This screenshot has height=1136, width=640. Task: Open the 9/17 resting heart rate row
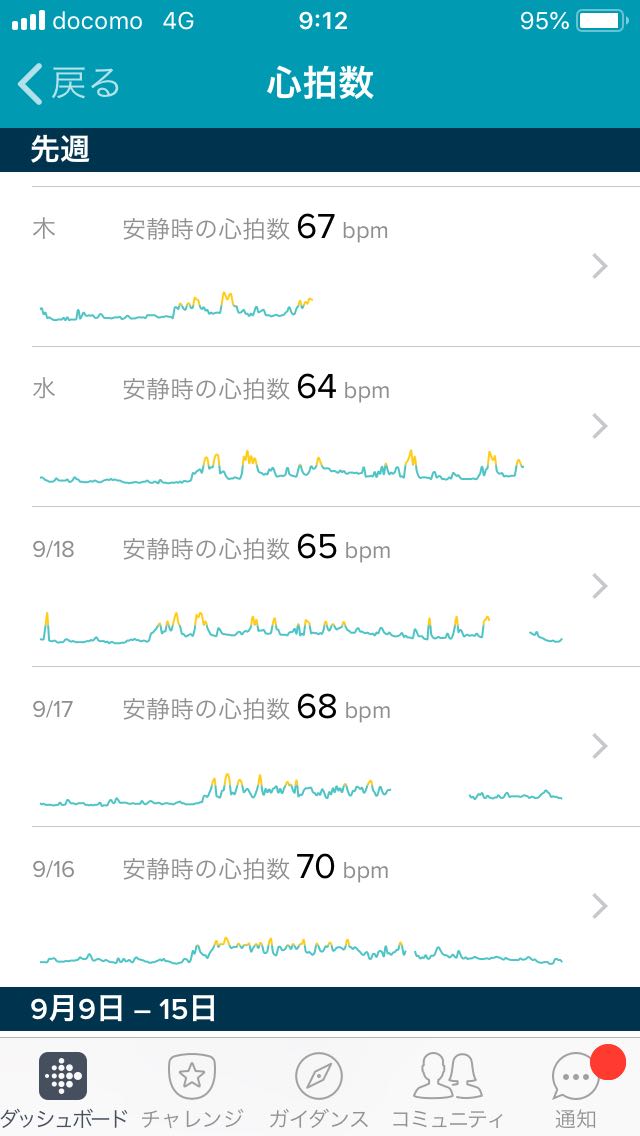320,747
